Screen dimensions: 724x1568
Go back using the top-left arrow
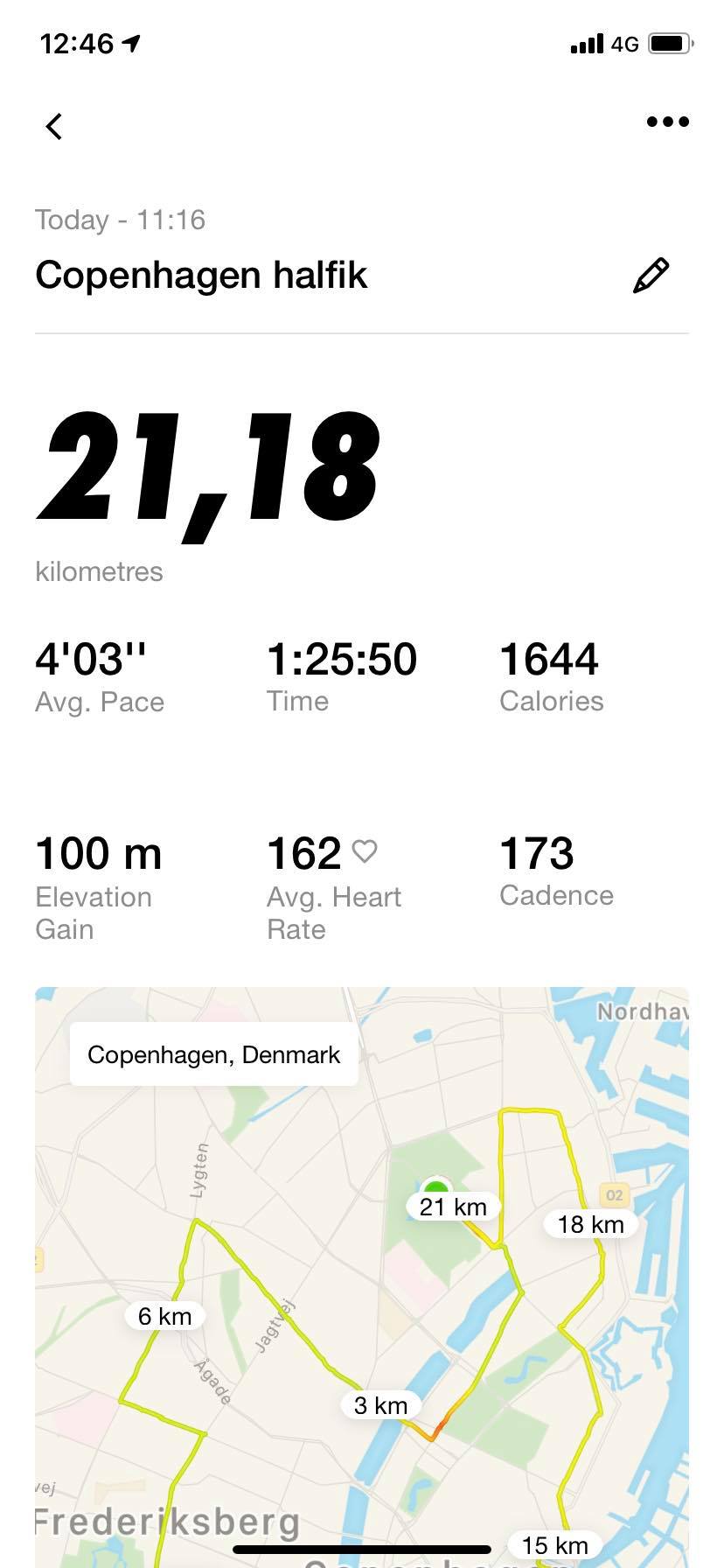(54, 127)
